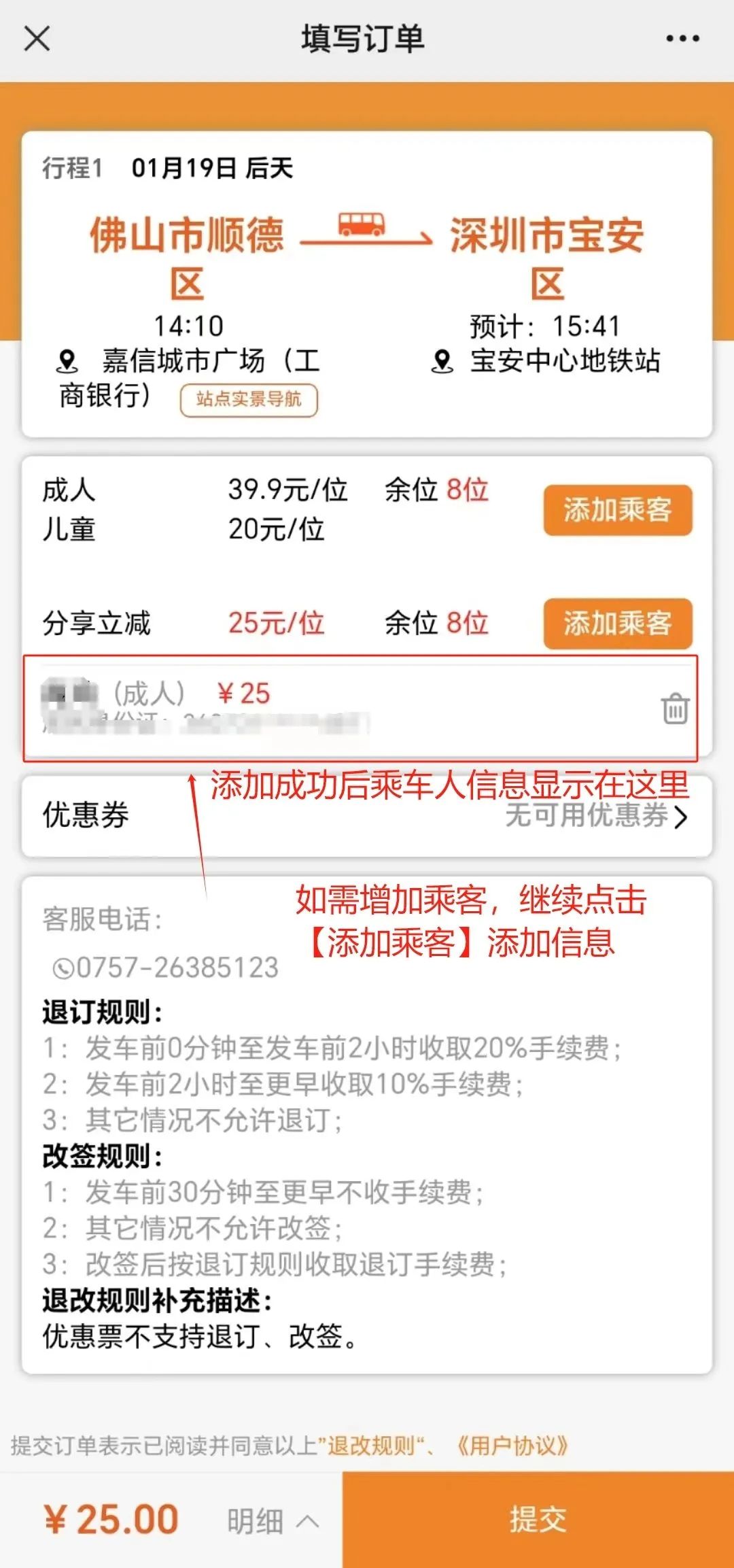Submit the order with 提交
Image resolution: width=734 pixels, height=1568 pixels.
[x=538, y=1520]
